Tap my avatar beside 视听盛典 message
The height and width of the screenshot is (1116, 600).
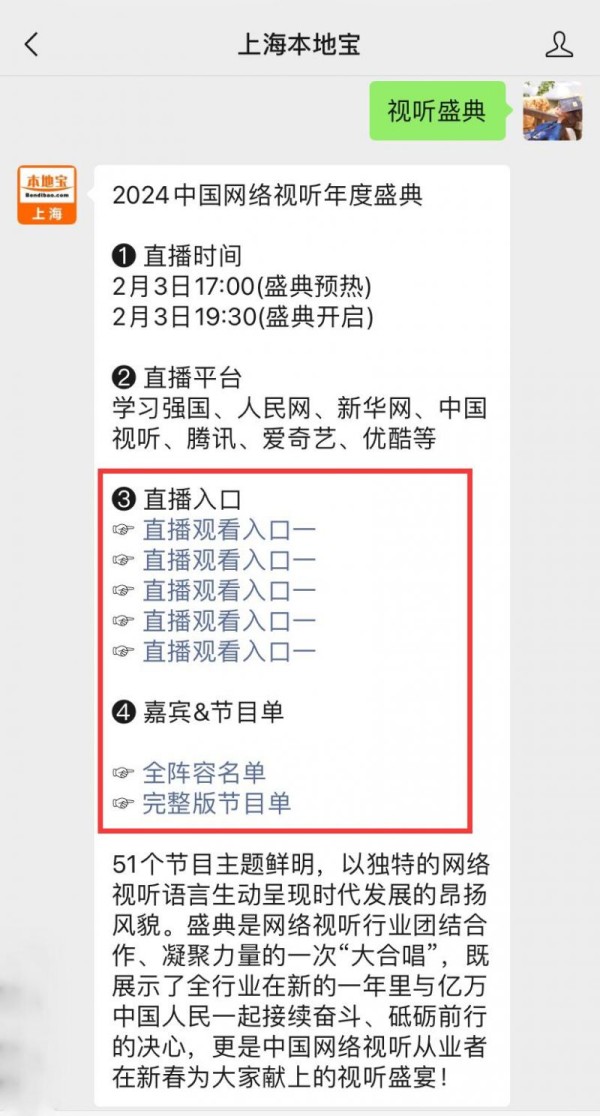(553, 111)
